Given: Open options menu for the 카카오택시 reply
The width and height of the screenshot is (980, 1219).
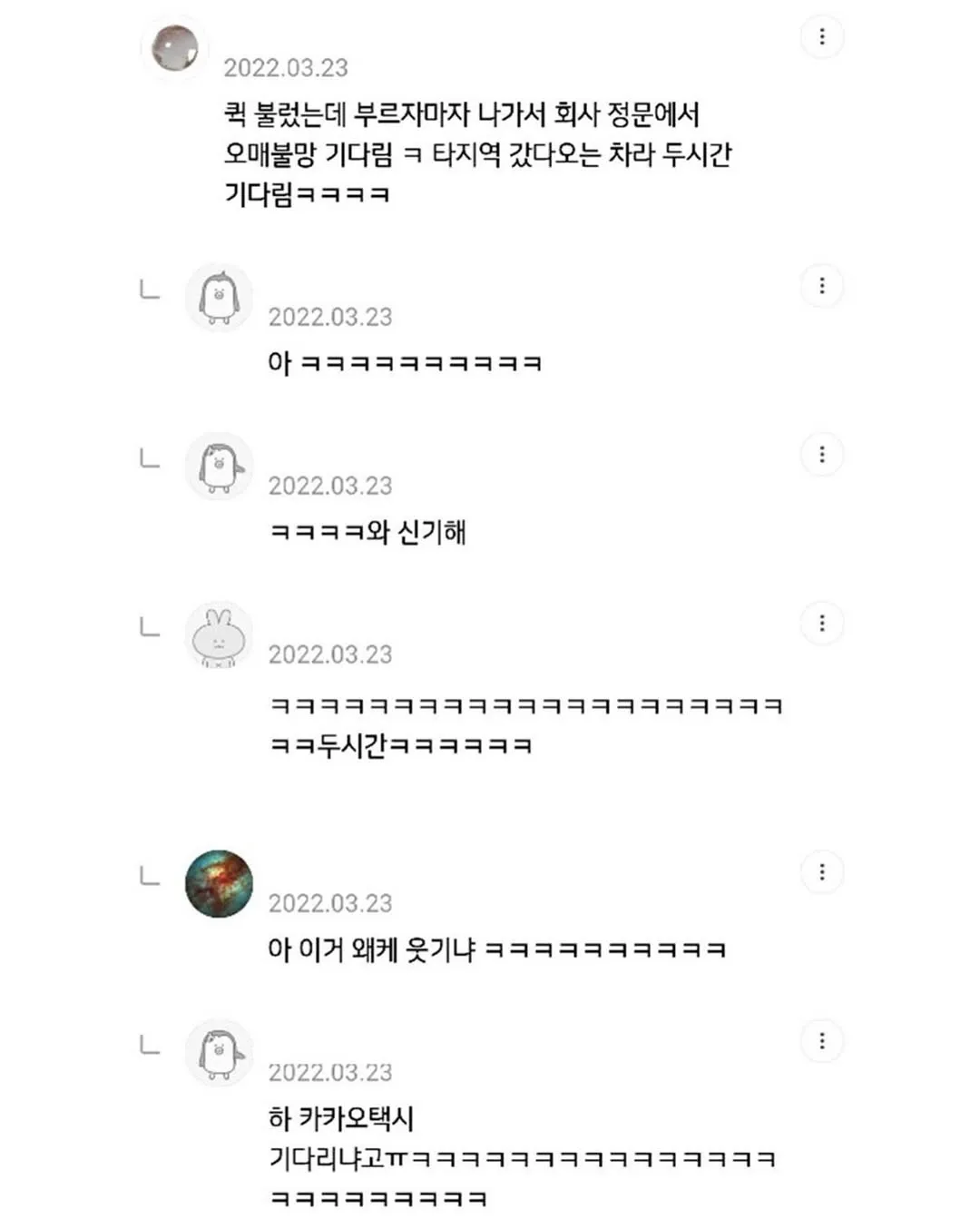Looking at the screenshot, I should 821,1041.
